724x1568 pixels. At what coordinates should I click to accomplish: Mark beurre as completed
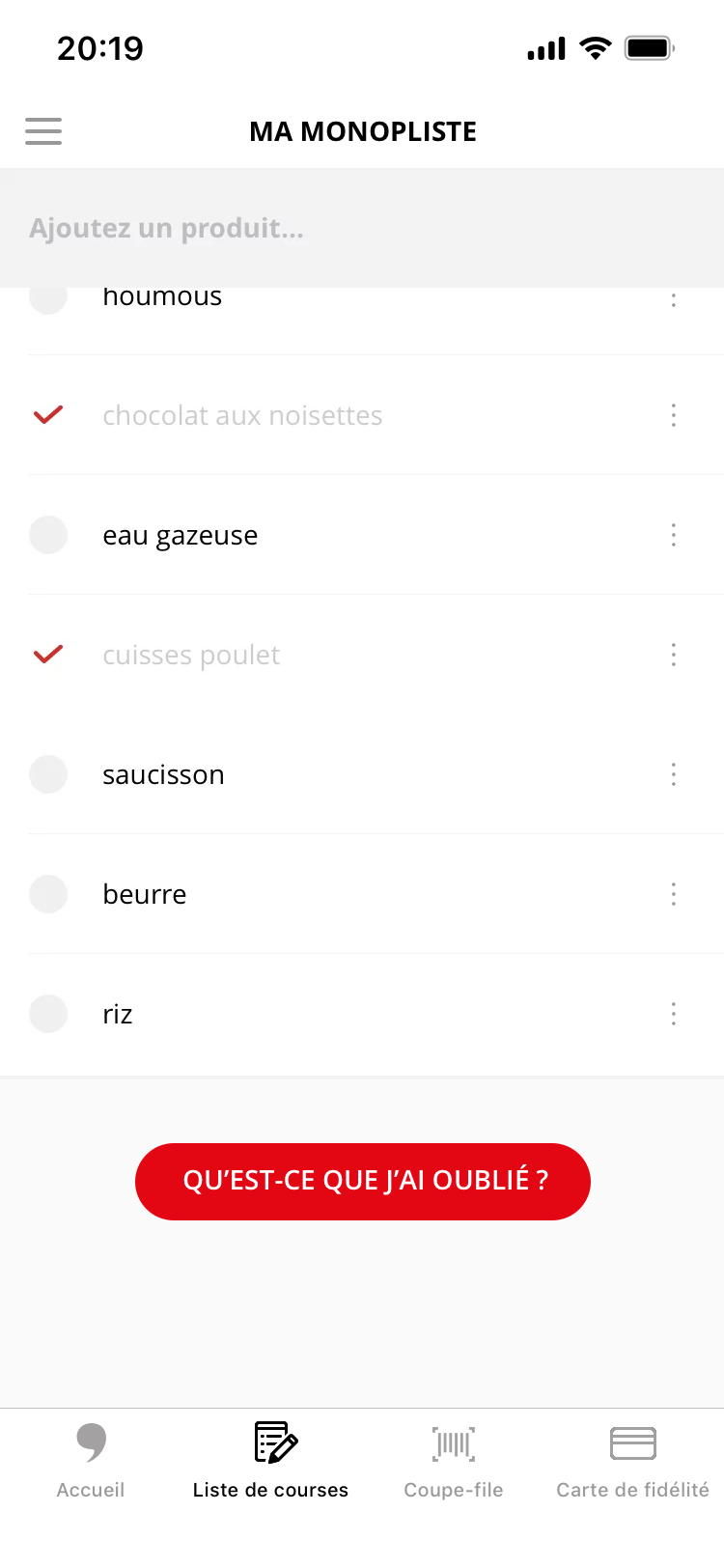[x=48, y=894]
